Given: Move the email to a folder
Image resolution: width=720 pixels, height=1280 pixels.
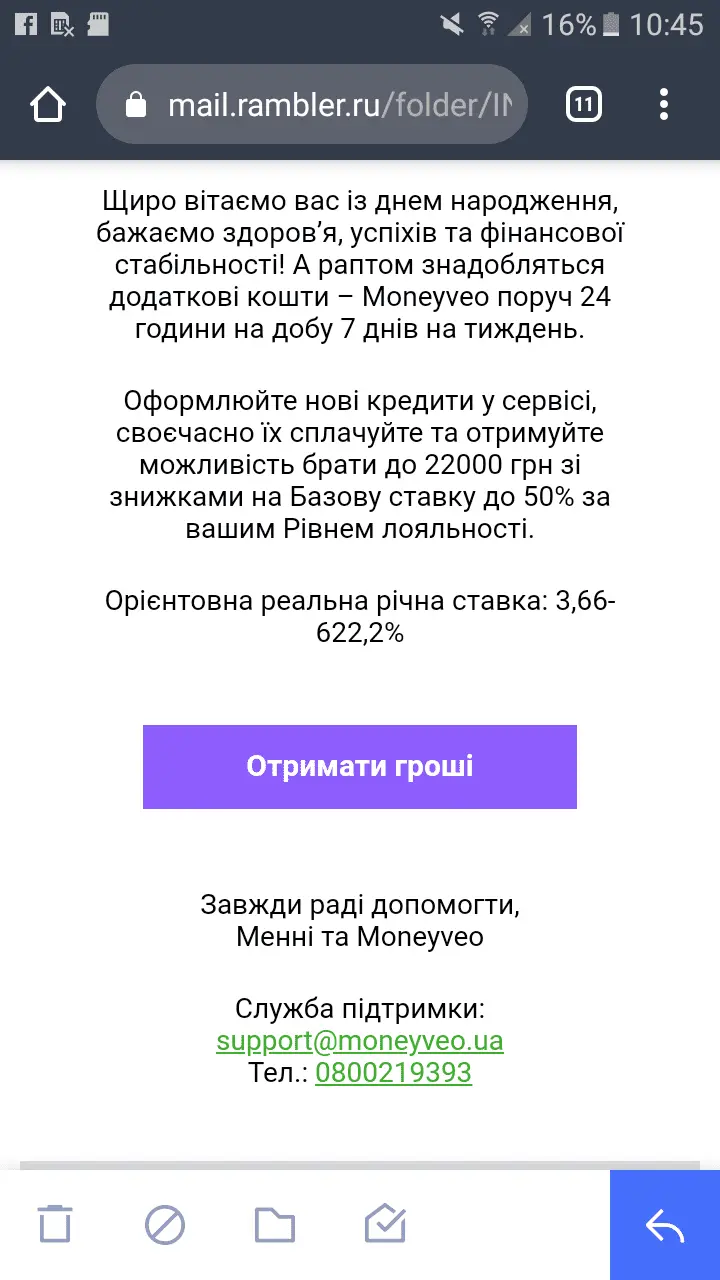Looking at the screenshot, I should pyautogui.click(x=275, y=1224).
